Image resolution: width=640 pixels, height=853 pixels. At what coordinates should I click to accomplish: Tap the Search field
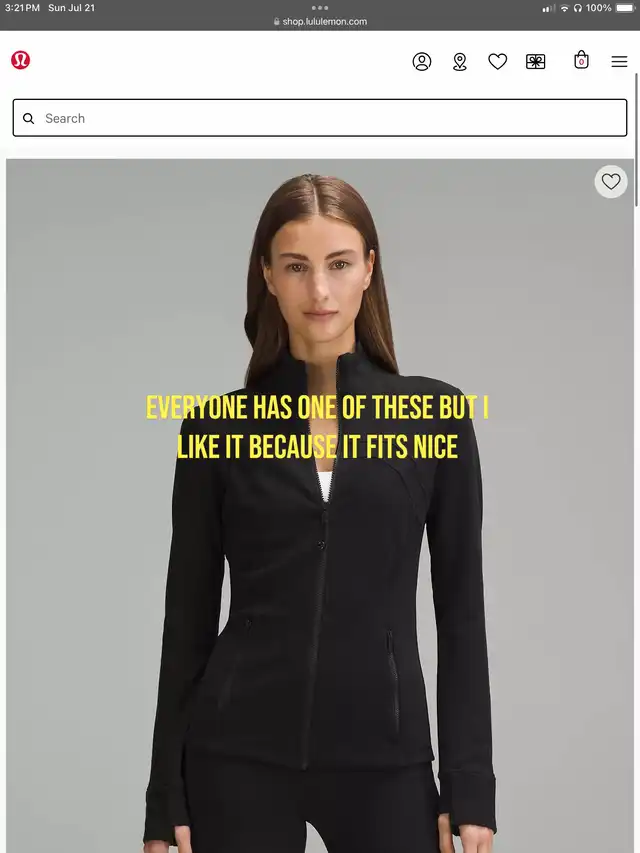pos(320,118)
